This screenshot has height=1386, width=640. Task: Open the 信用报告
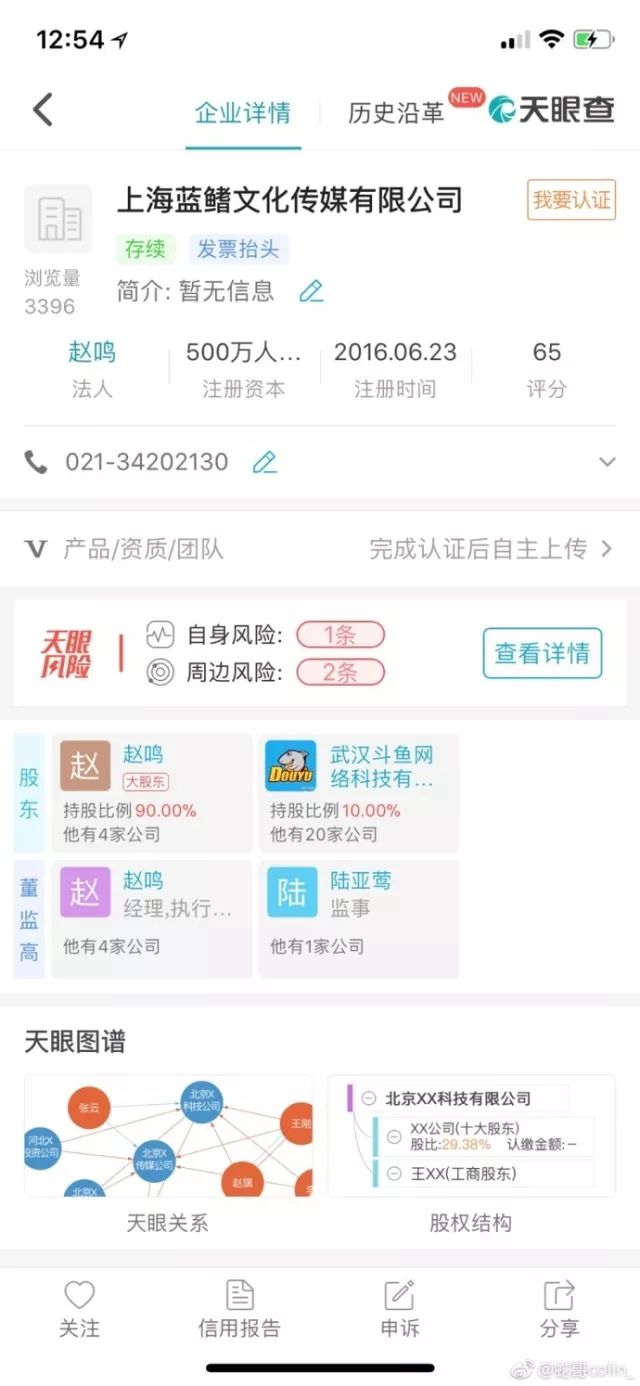pos(240,1309)
